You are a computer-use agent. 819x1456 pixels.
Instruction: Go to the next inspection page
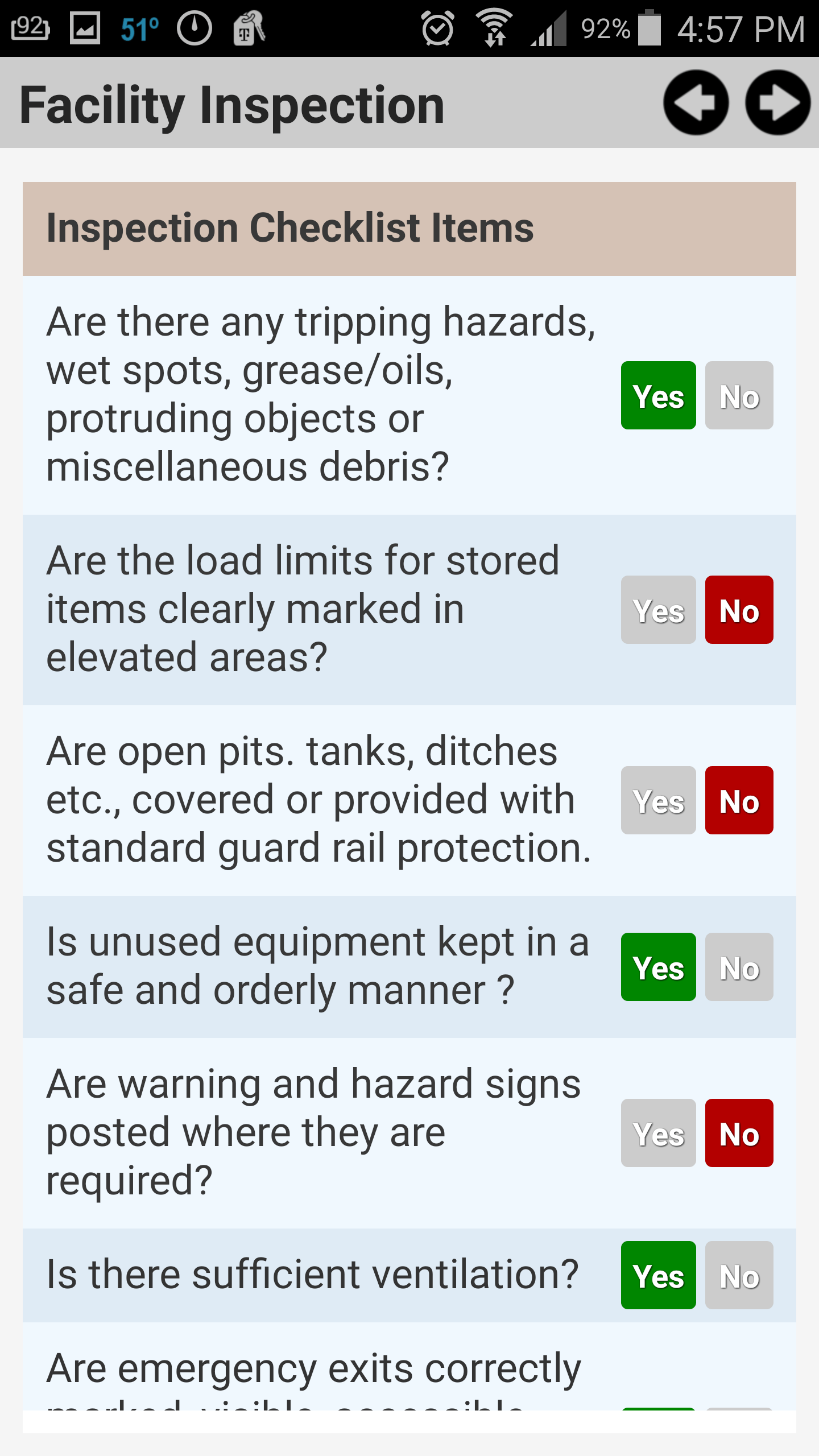tap(777, 103)
